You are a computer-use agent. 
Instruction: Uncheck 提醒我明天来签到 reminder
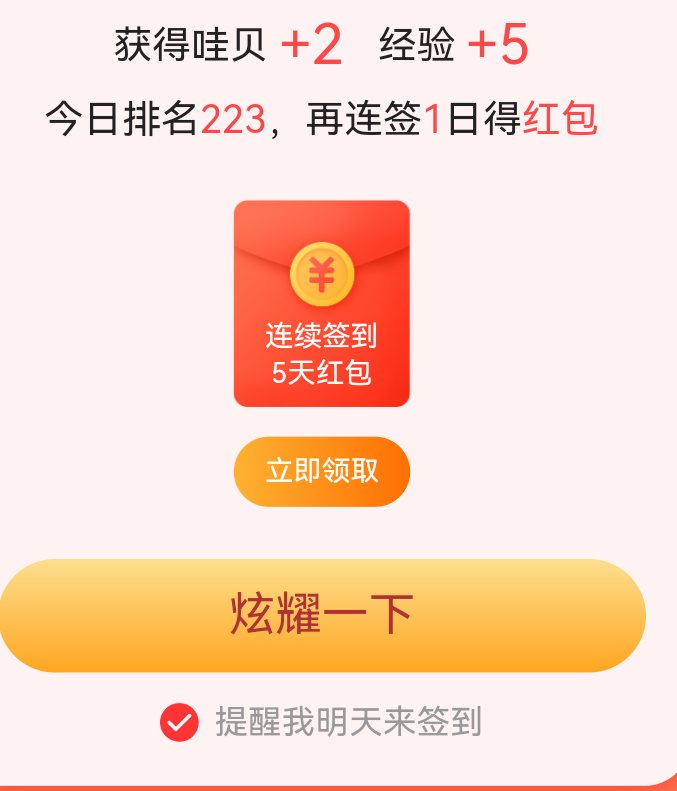[180, 722]
